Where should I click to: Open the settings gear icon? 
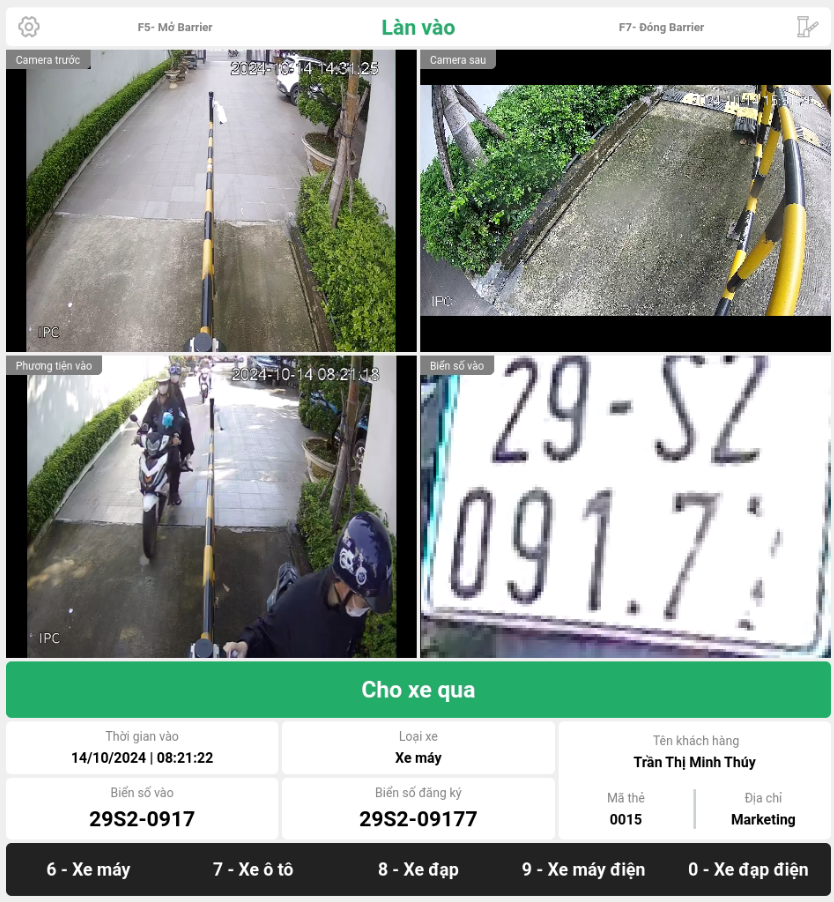[x=29, y=27]
